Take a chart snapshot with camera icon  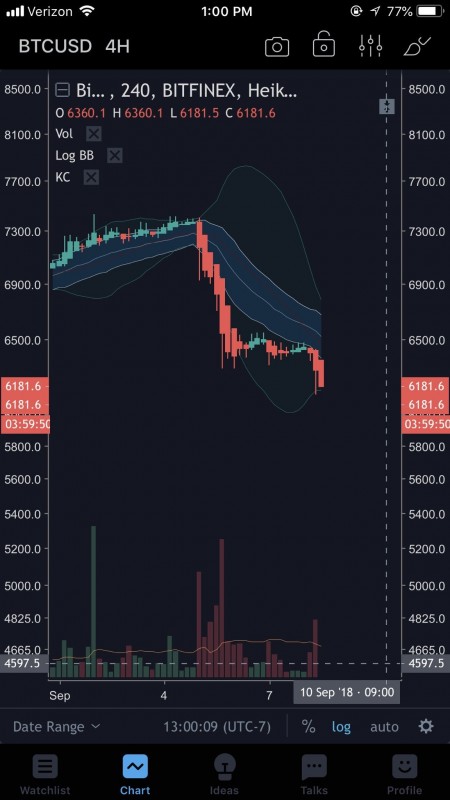[277, 47]
